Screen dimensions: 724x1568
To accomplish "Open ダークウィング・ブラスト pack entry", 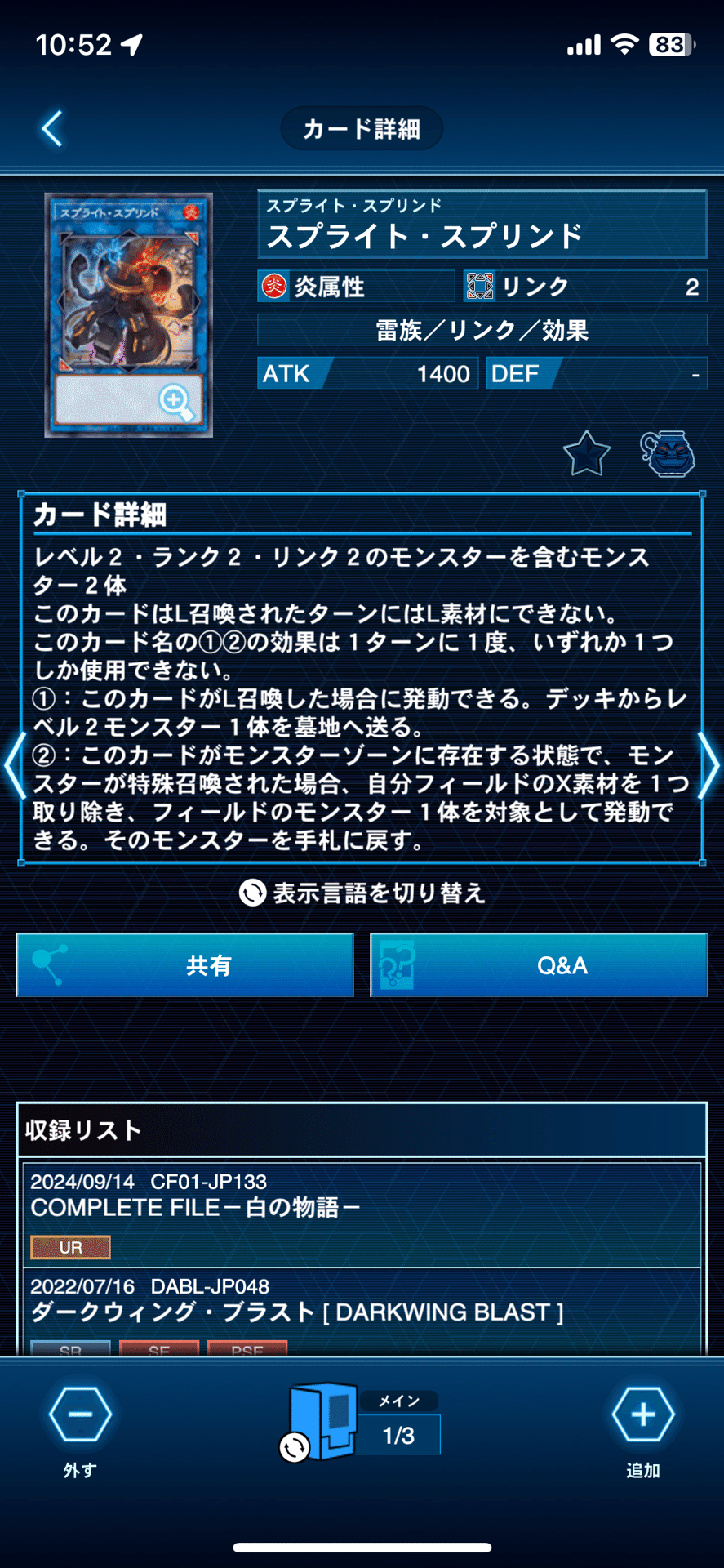I will click(x=362, y=1312).
